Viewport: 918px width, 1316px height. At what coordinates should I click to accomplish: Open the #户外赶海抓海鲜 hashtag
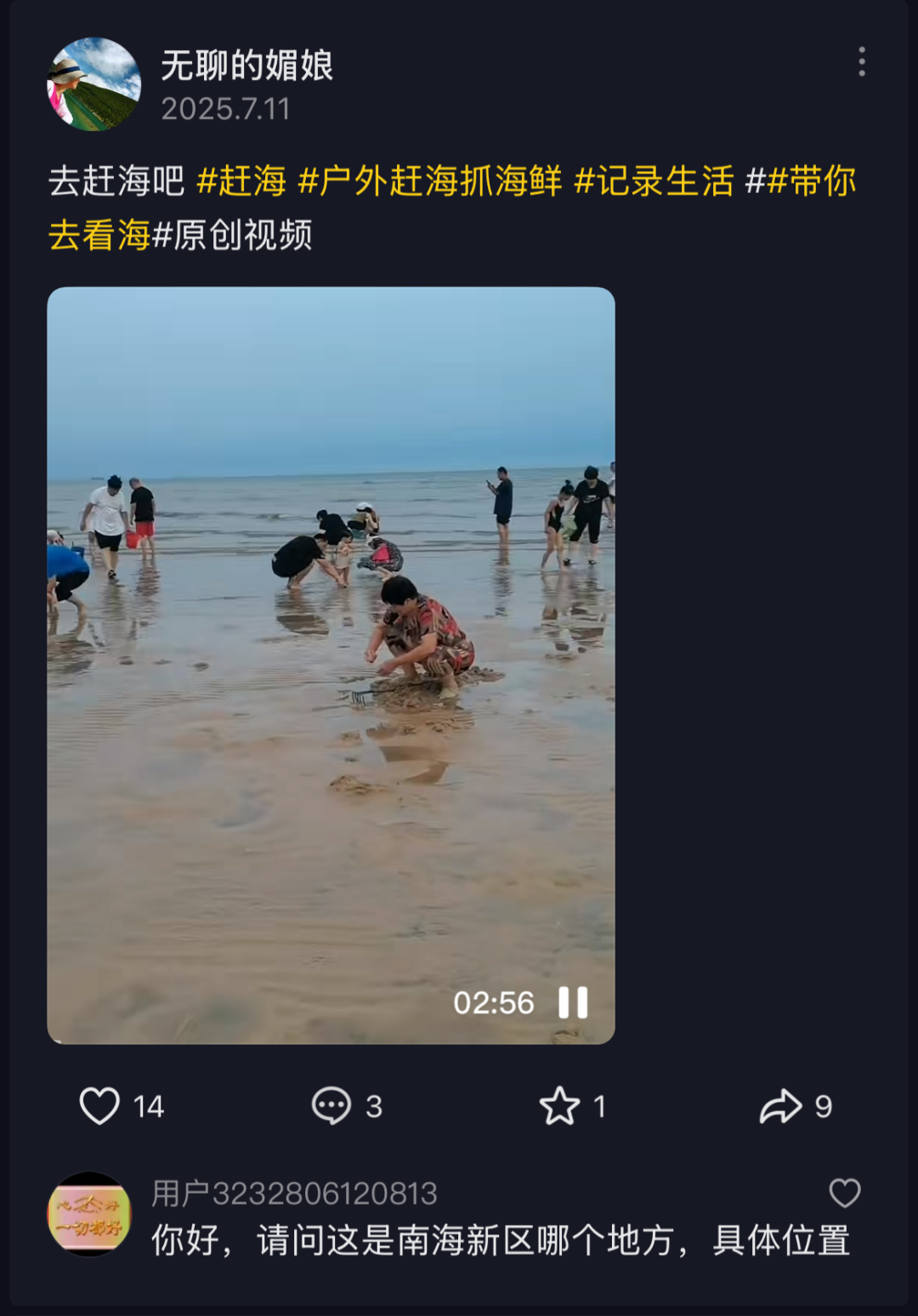pos(430,181)
